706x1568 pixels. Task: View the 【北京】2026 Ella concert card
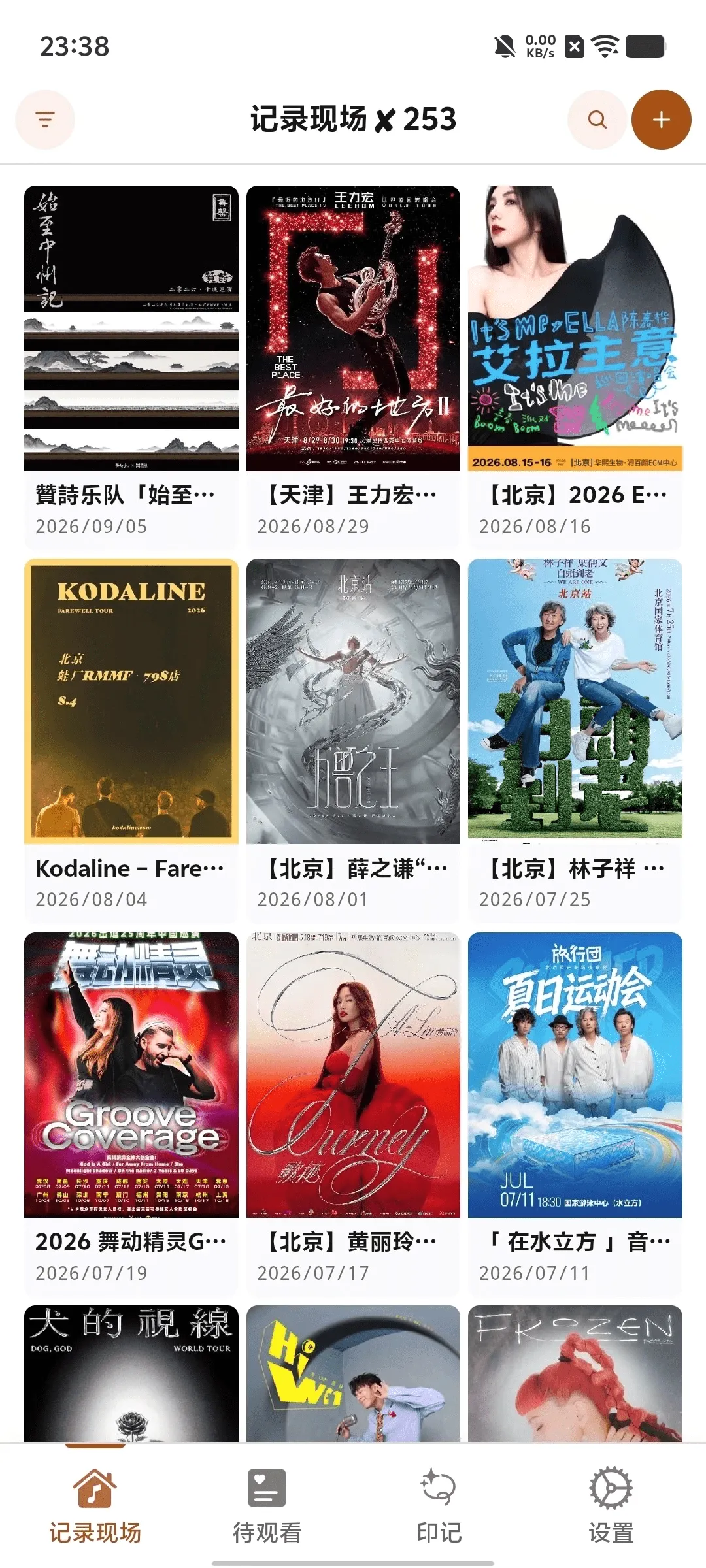pos(575,367)
